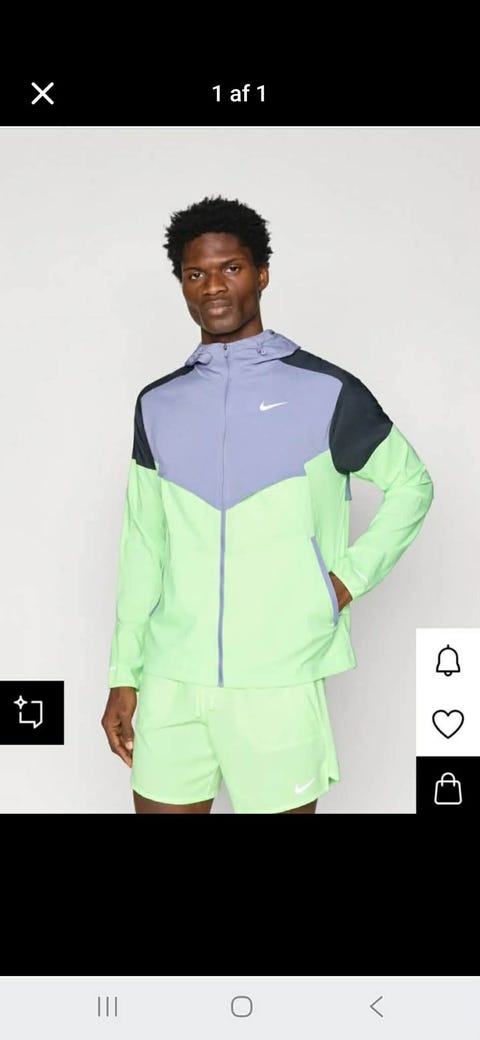Tap the notification bell icon

[x=448, y=660]
